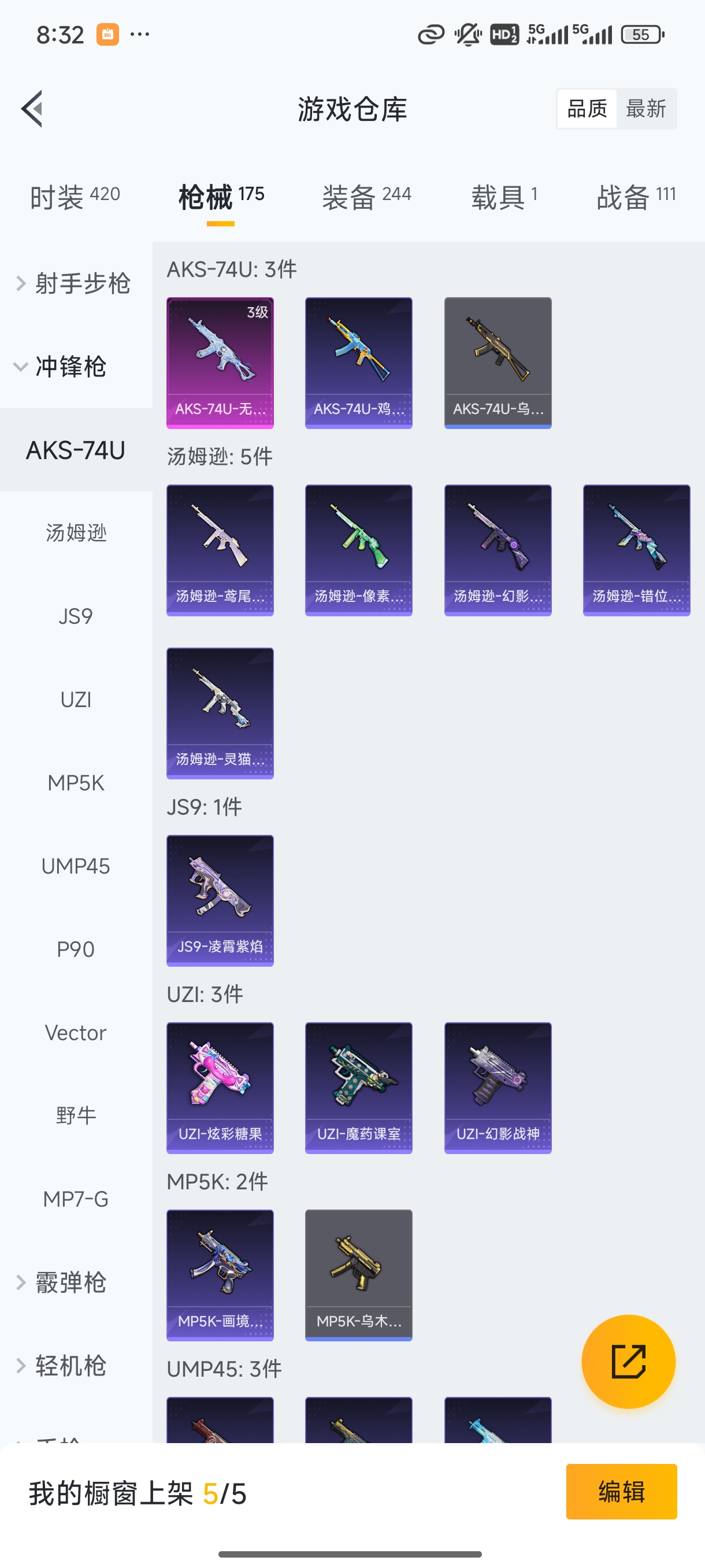Select 汤姆逊 in the sidebar
The image size is (705, 1568).
click(x=76, y=532)
